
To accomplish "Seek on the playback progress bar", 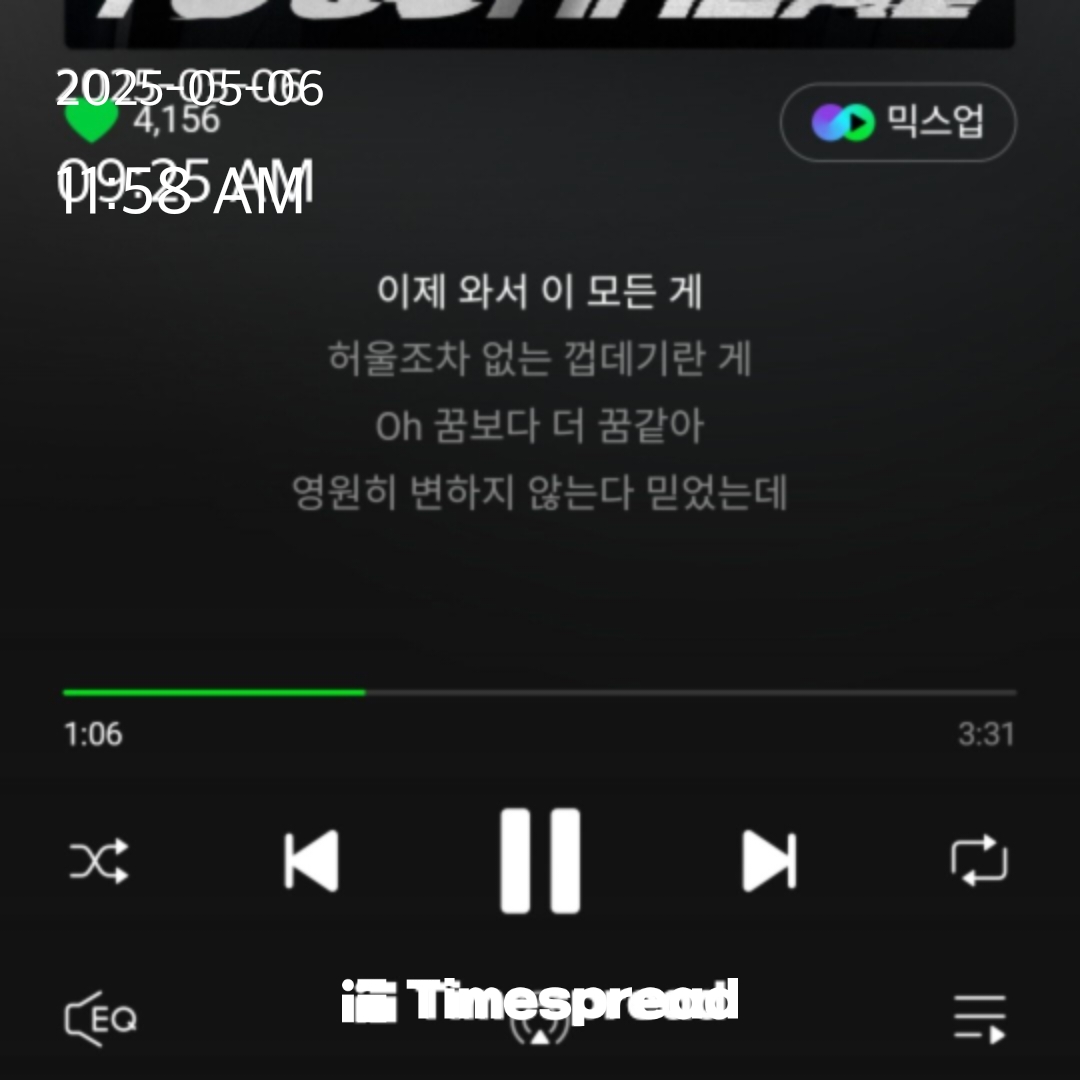I will click(x=540, y=692).
